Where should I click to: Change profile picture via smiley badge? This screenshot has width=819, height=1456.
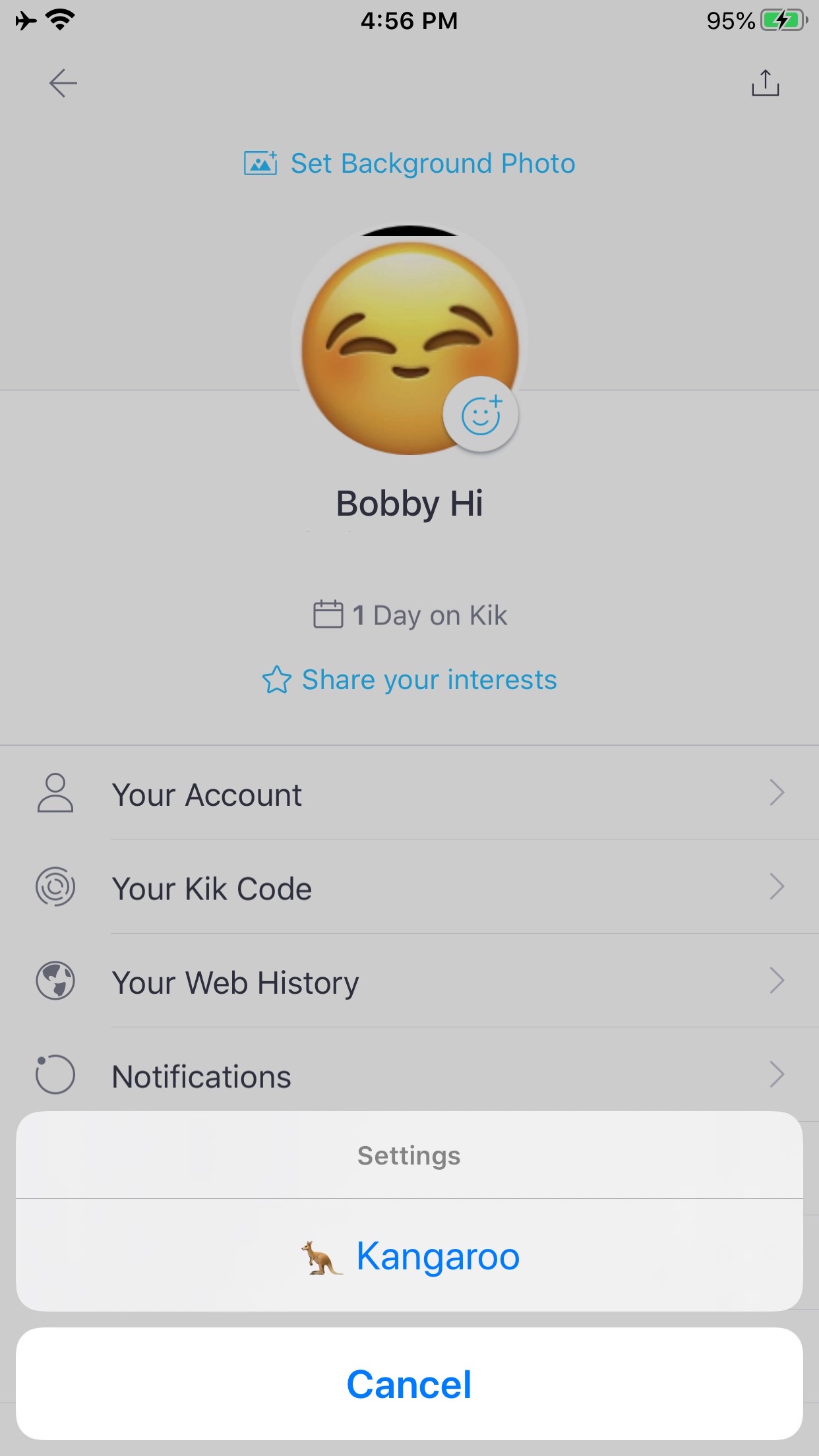[481, 415]
